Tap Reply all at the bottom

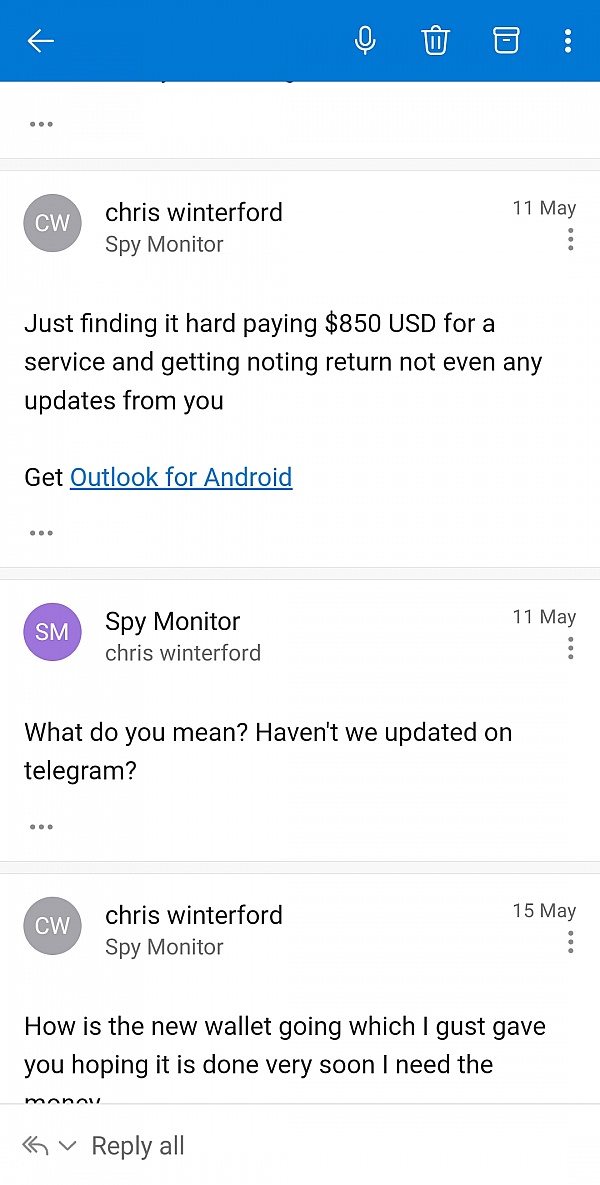pyautogui.click(x=138, y=1146)
